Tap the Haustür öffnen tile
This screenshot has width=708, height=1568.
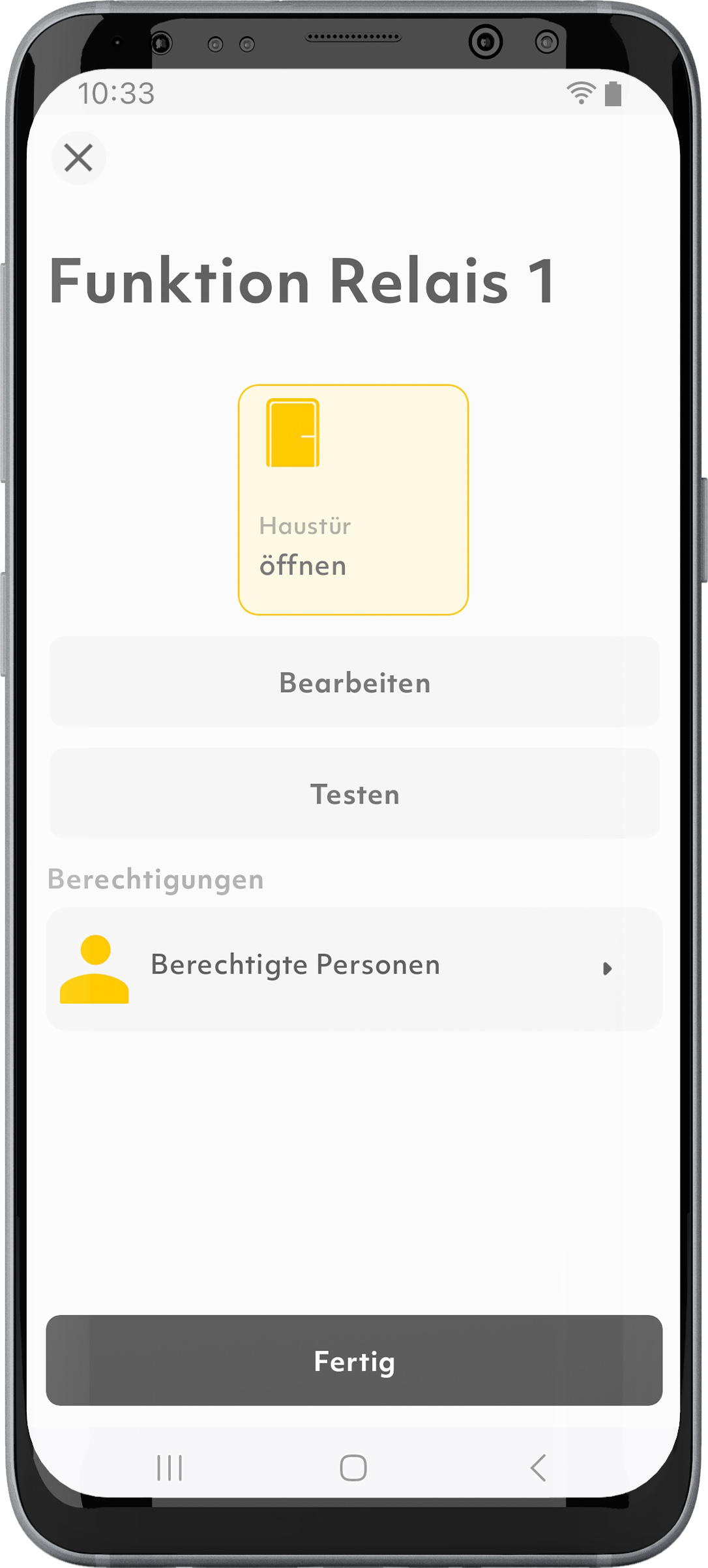tap(353, 499)
